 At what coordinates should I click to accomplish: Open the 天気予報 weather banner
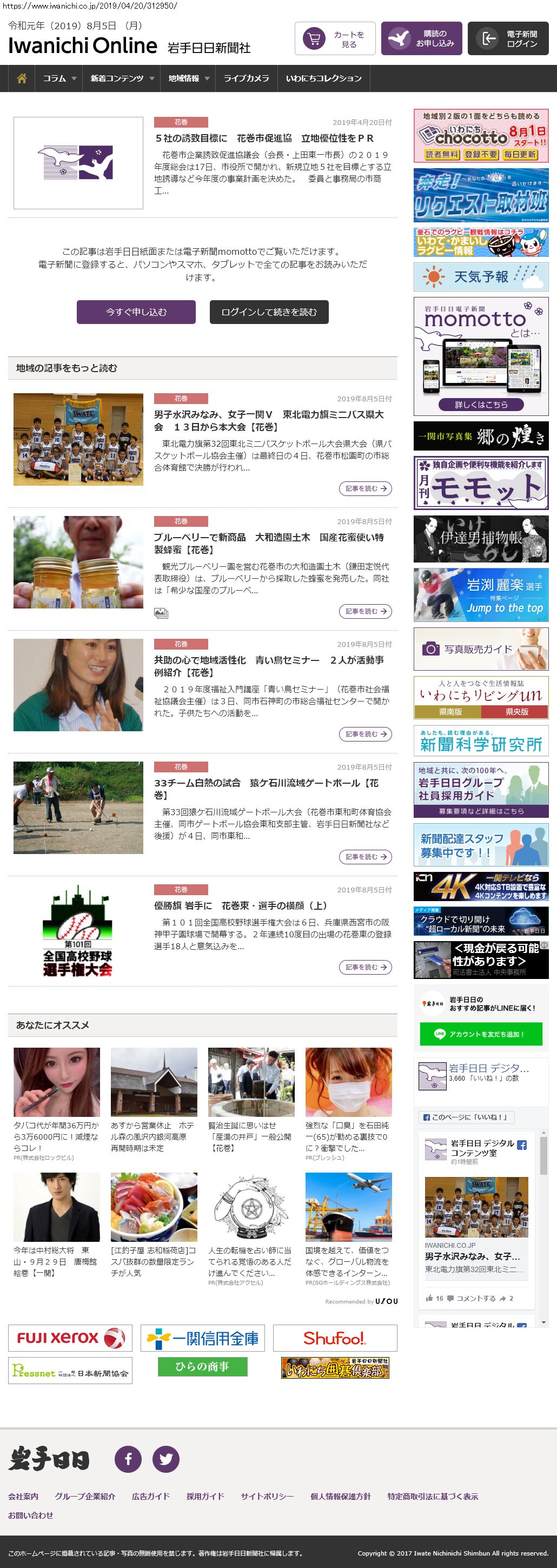(x=480, y=277)
